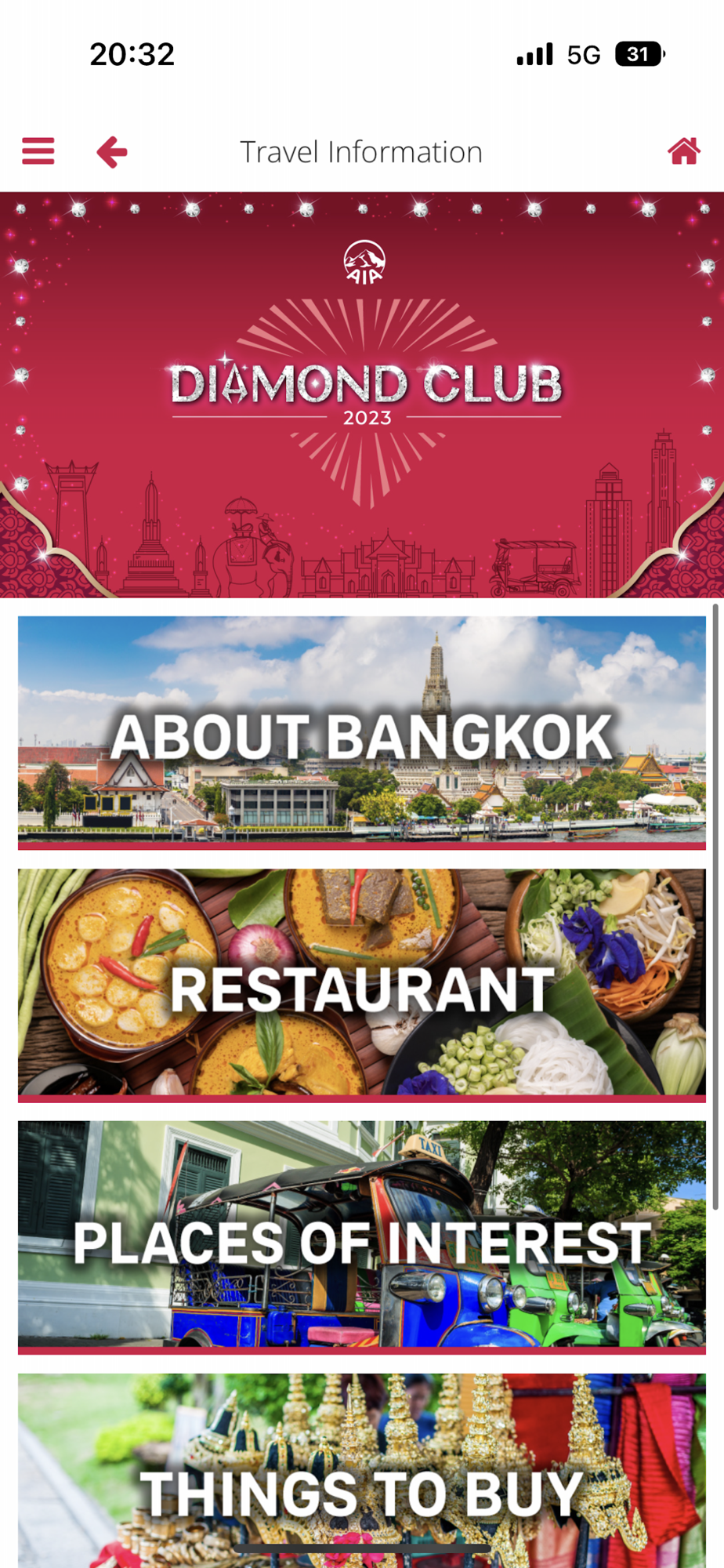Return to the home screen icon
Viewport: 724px width, 1568px height.
coord(683,151)
